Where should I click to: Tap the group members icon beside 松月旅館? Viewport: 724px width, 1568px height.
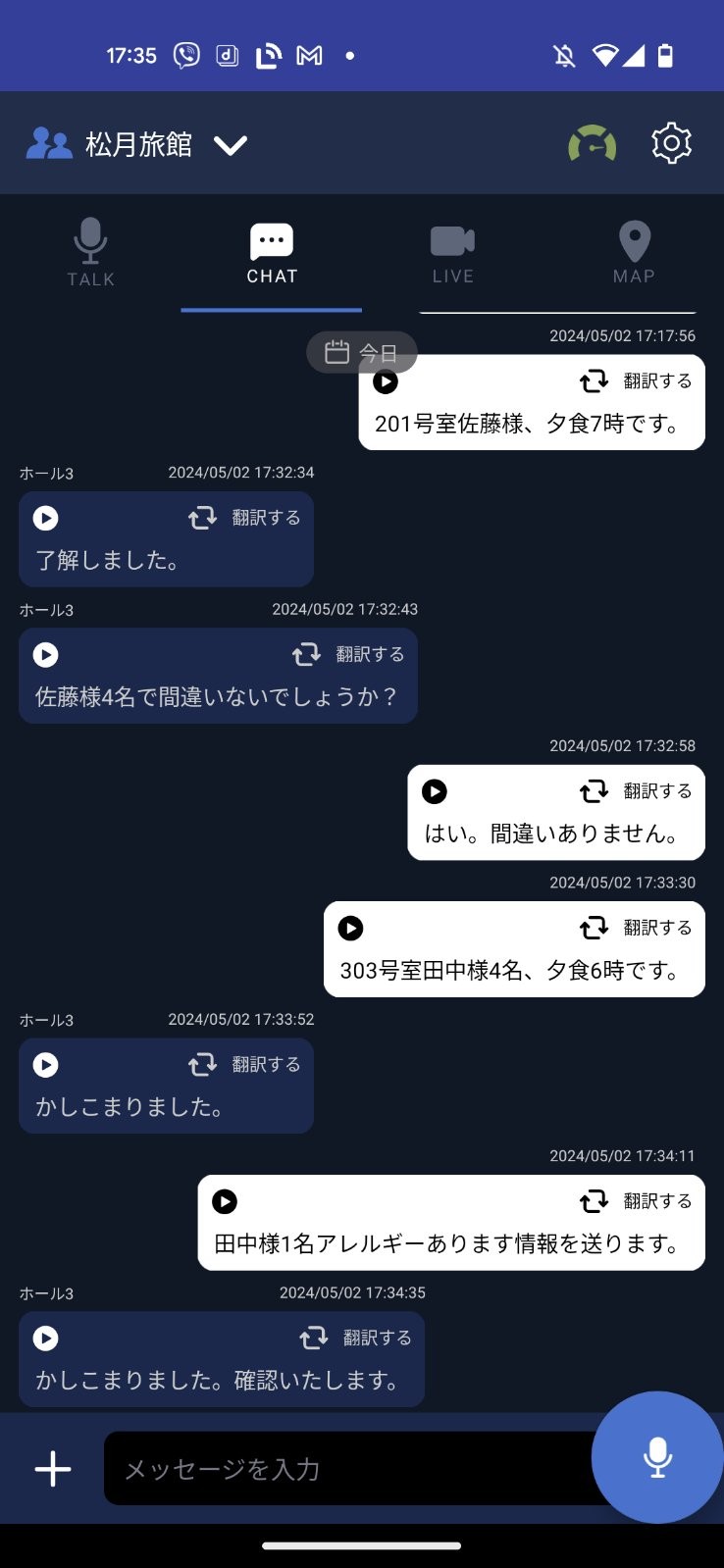click(48, 142)
